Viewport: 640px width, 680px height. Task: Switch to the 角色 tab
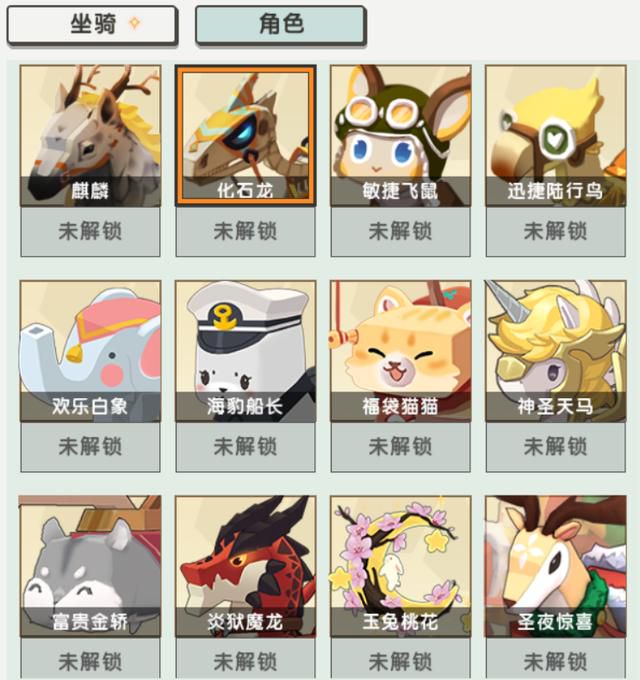tap(280, 25)
